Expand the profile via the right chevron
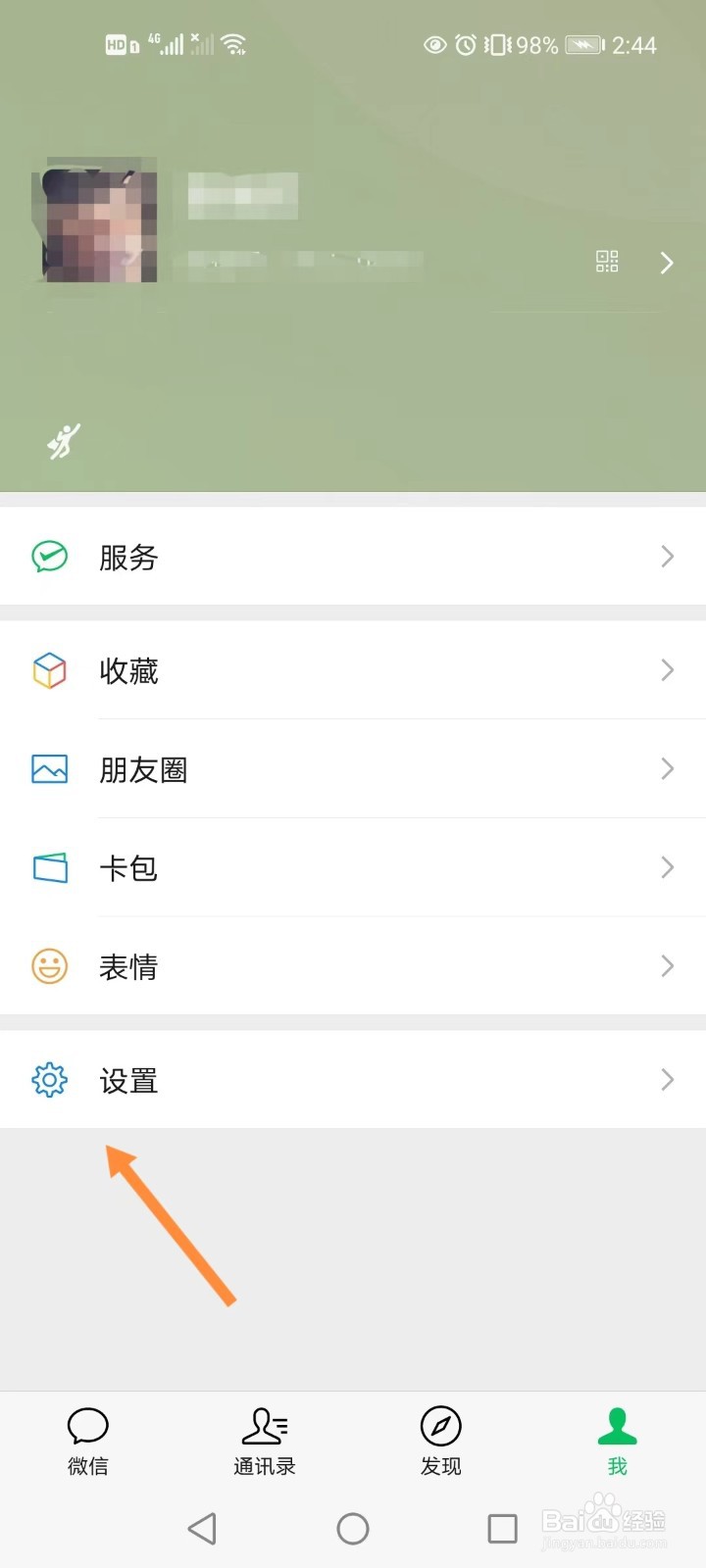706x1568 pixels. click(666, 263)
